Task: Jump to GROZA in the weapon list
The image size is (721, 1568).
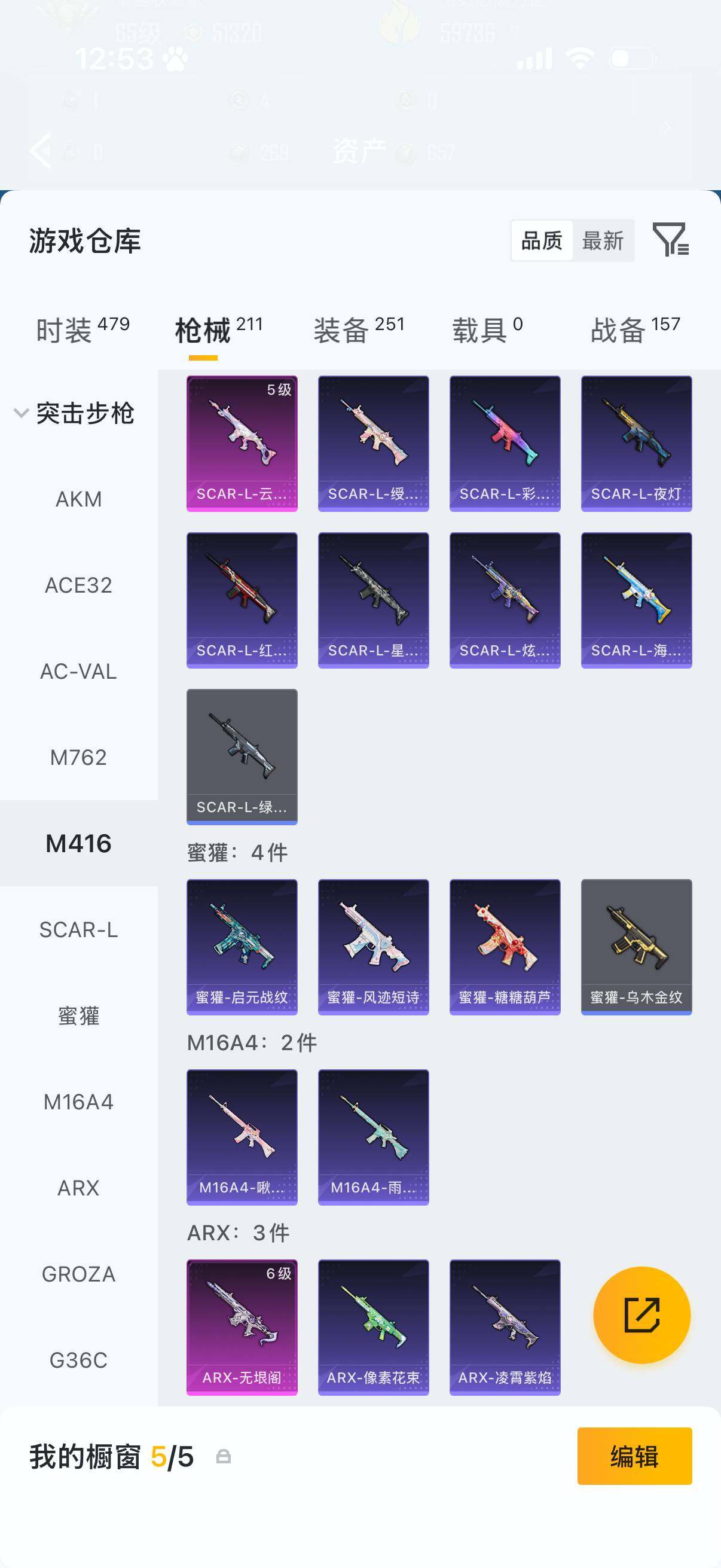Action: [78, 1273]
